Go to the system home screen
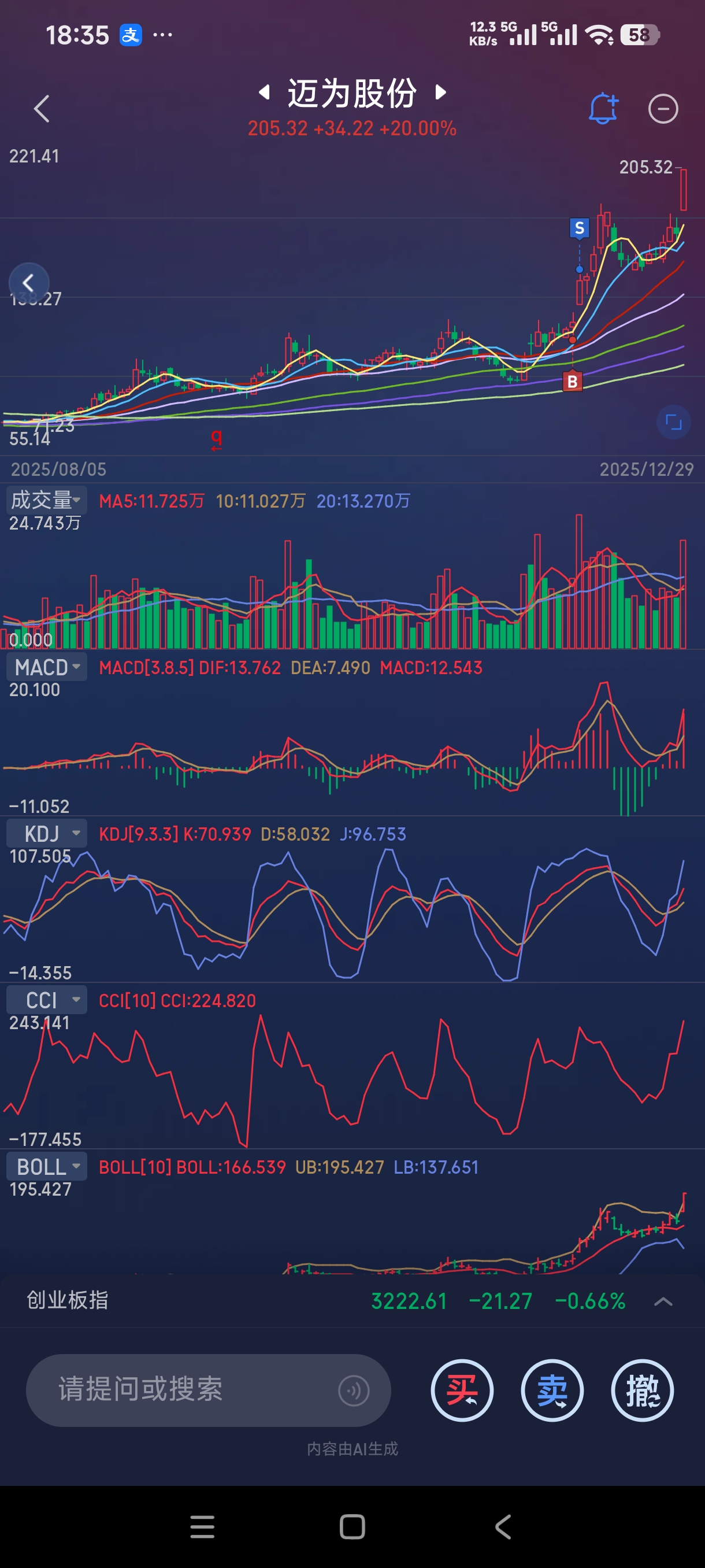 pyautogui.click(x=352, y=1526)
